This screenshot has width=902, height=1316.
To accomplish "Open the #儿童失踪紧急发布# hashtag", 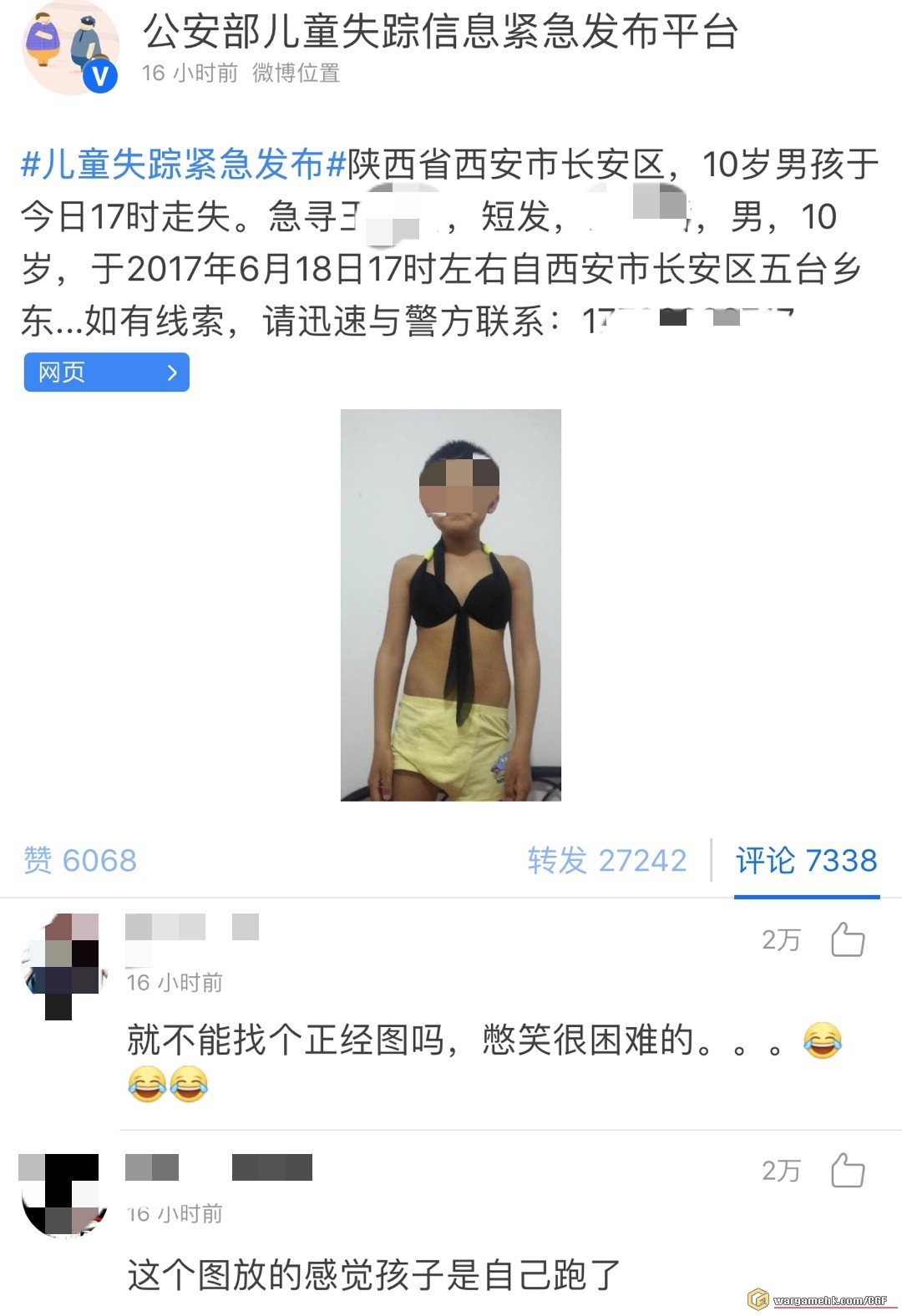I will pyautogui.click(x=184, y=164).
